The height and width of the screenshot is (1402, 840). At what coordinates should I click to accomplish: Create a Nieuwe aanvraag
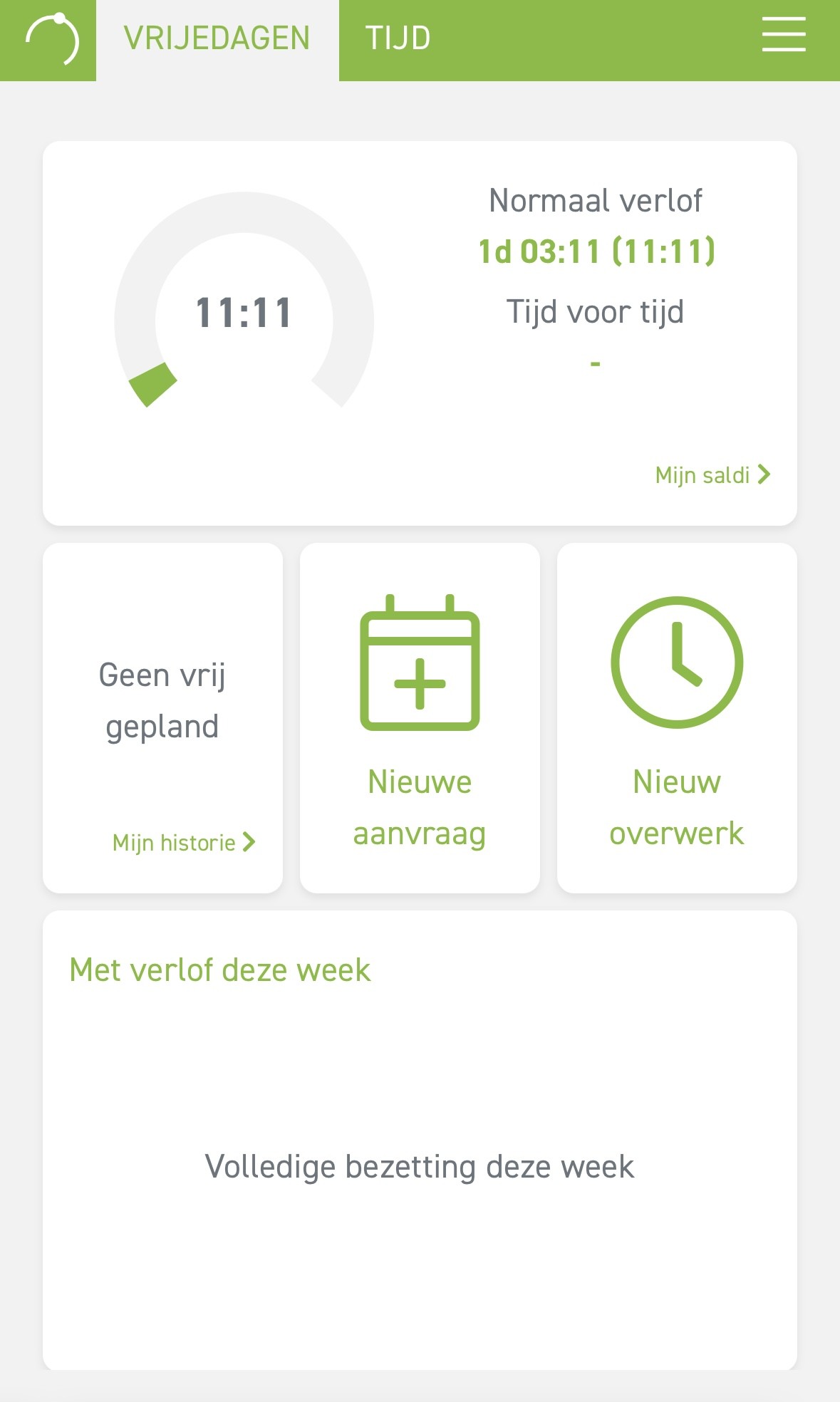click(420, 718)
